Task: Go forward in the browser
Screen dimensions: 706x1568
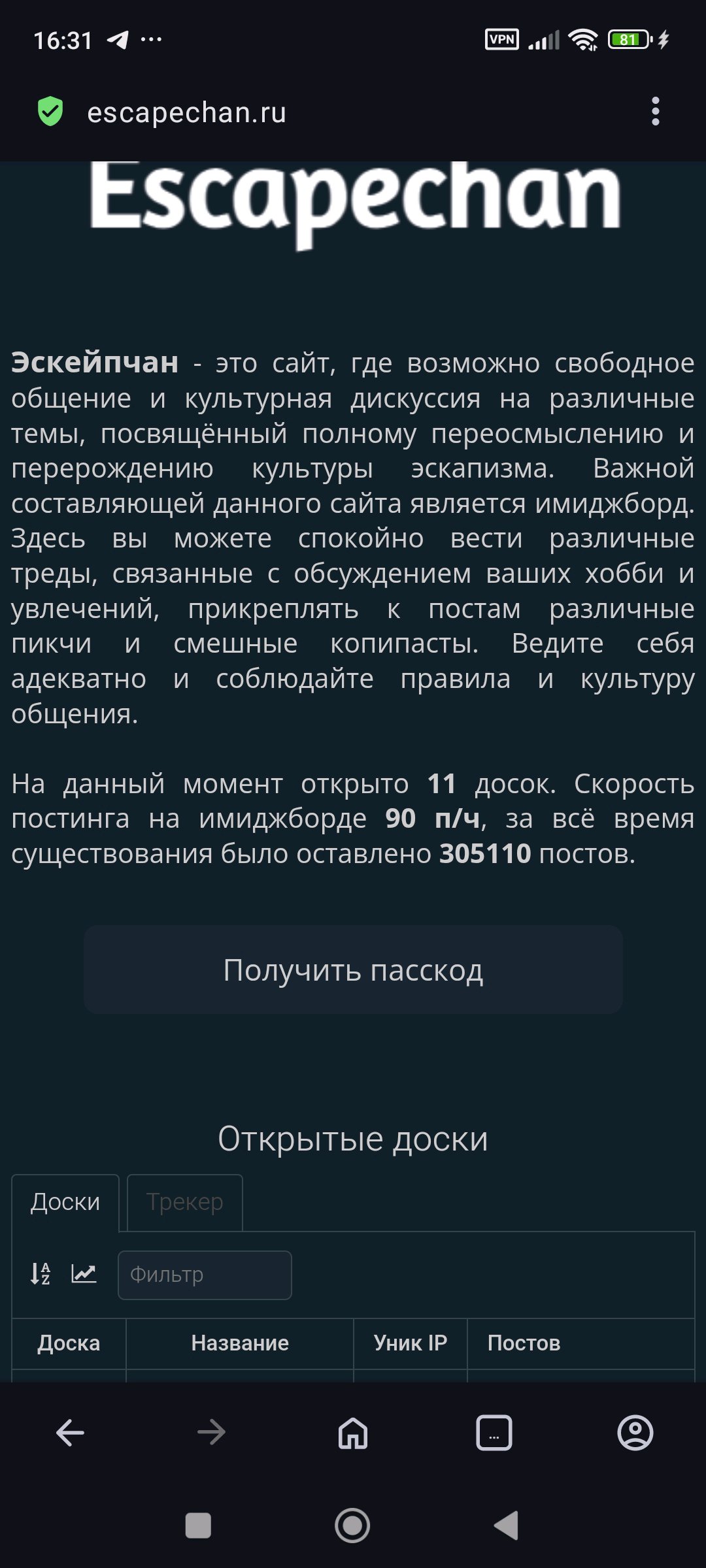Action: click(x=211, y=1433)
